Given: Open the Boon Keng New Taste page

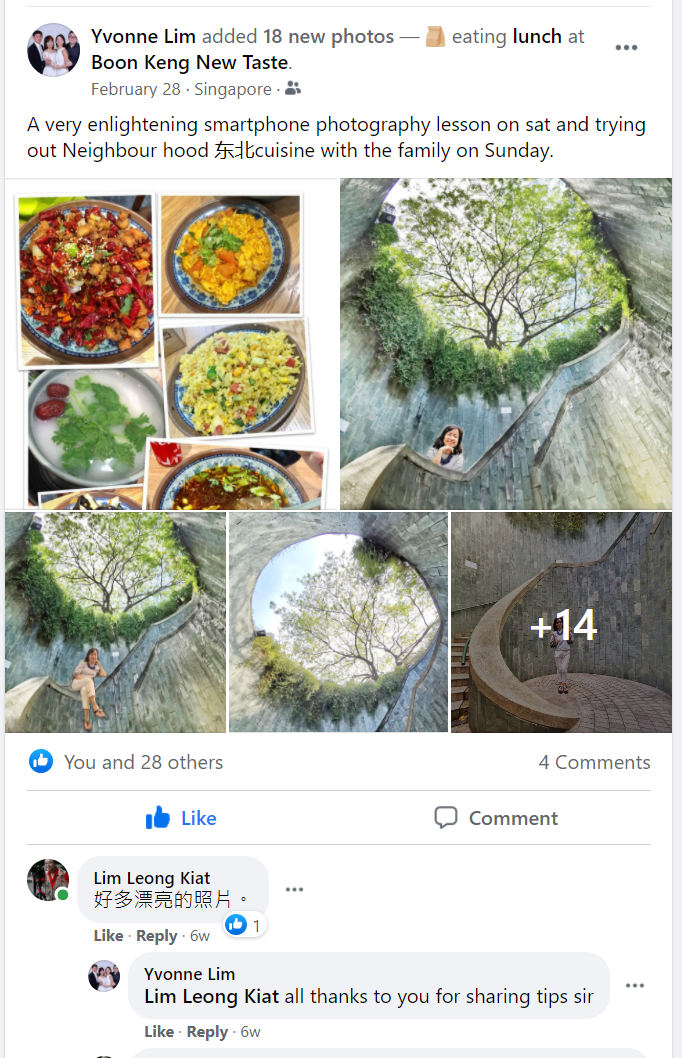Looking at the screenshot, I should 190,62.
